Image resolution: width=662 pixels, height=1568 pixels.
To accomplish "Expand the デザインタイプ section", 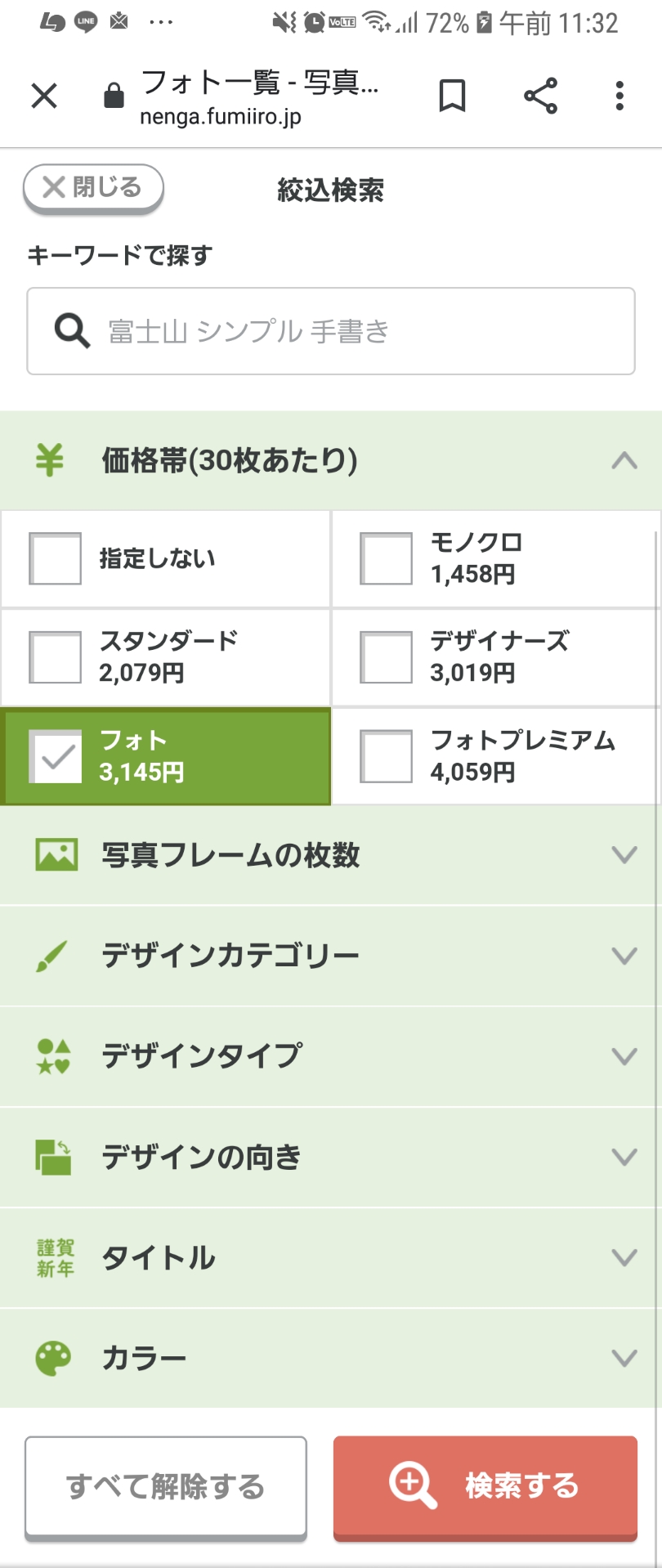I will [x=330, y=1056].
